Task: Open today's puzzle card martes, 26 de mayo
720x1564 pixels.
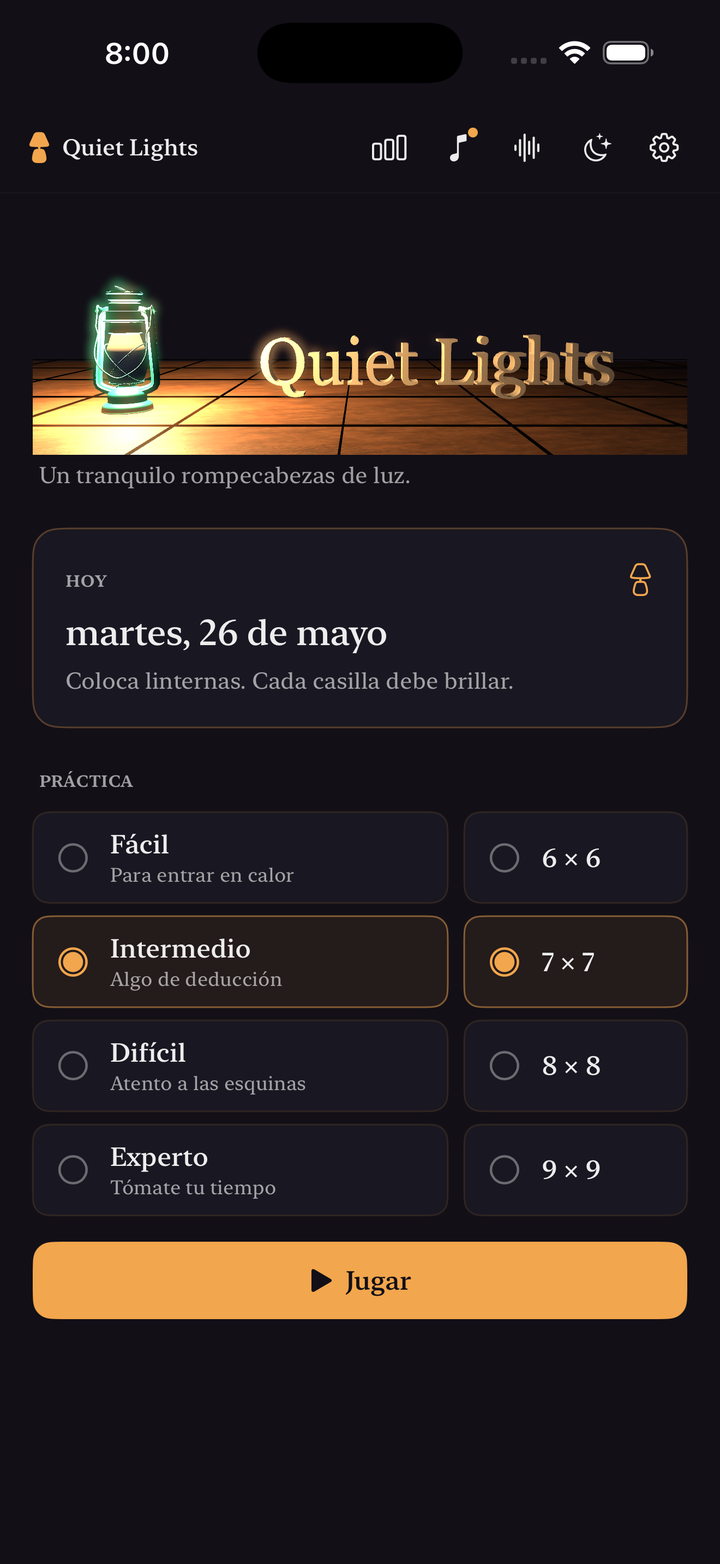Action: click(360, 628)
